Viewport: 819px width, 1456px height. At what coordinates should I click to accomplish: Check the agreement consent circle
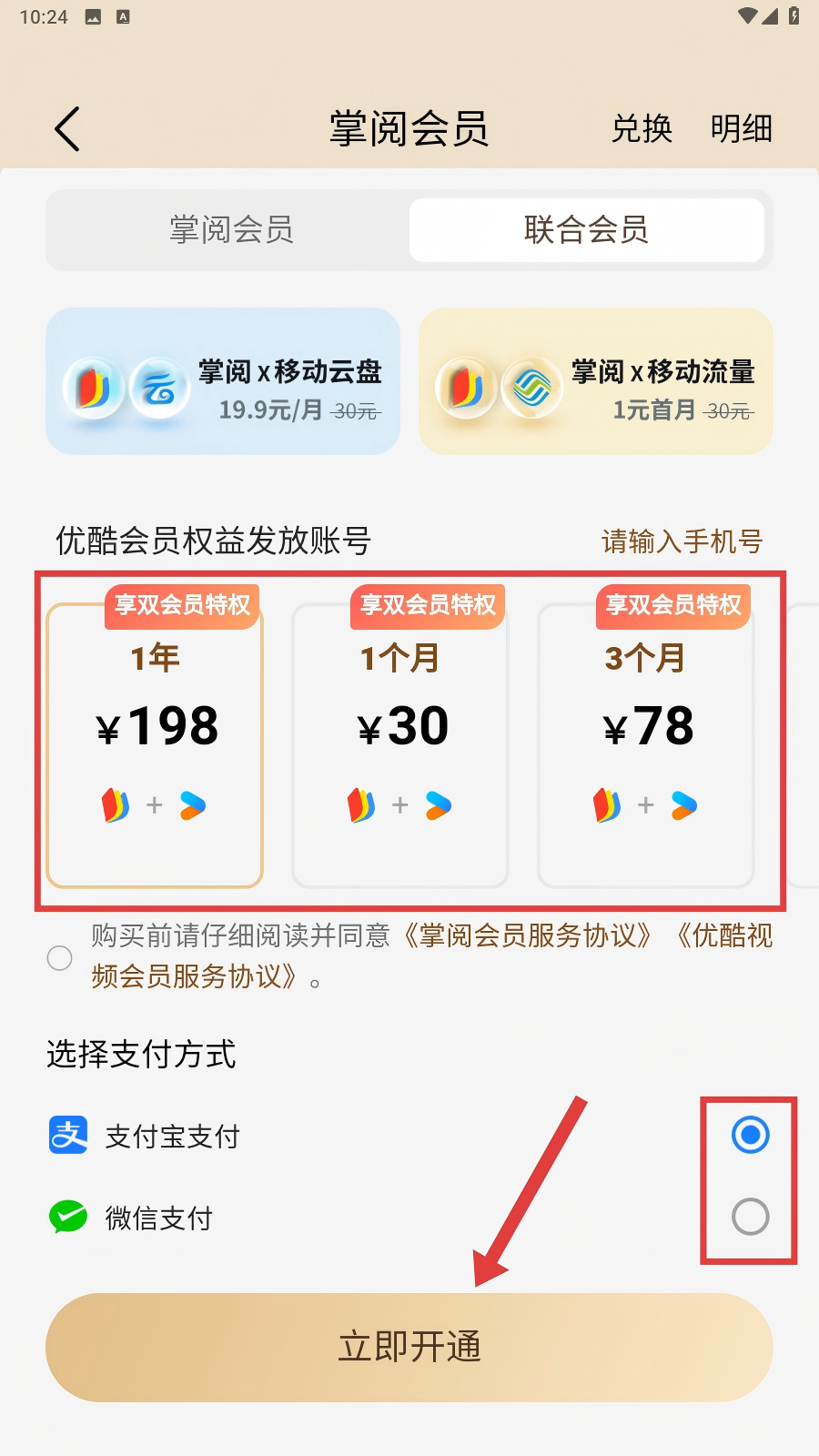click(x=60, y=957)
